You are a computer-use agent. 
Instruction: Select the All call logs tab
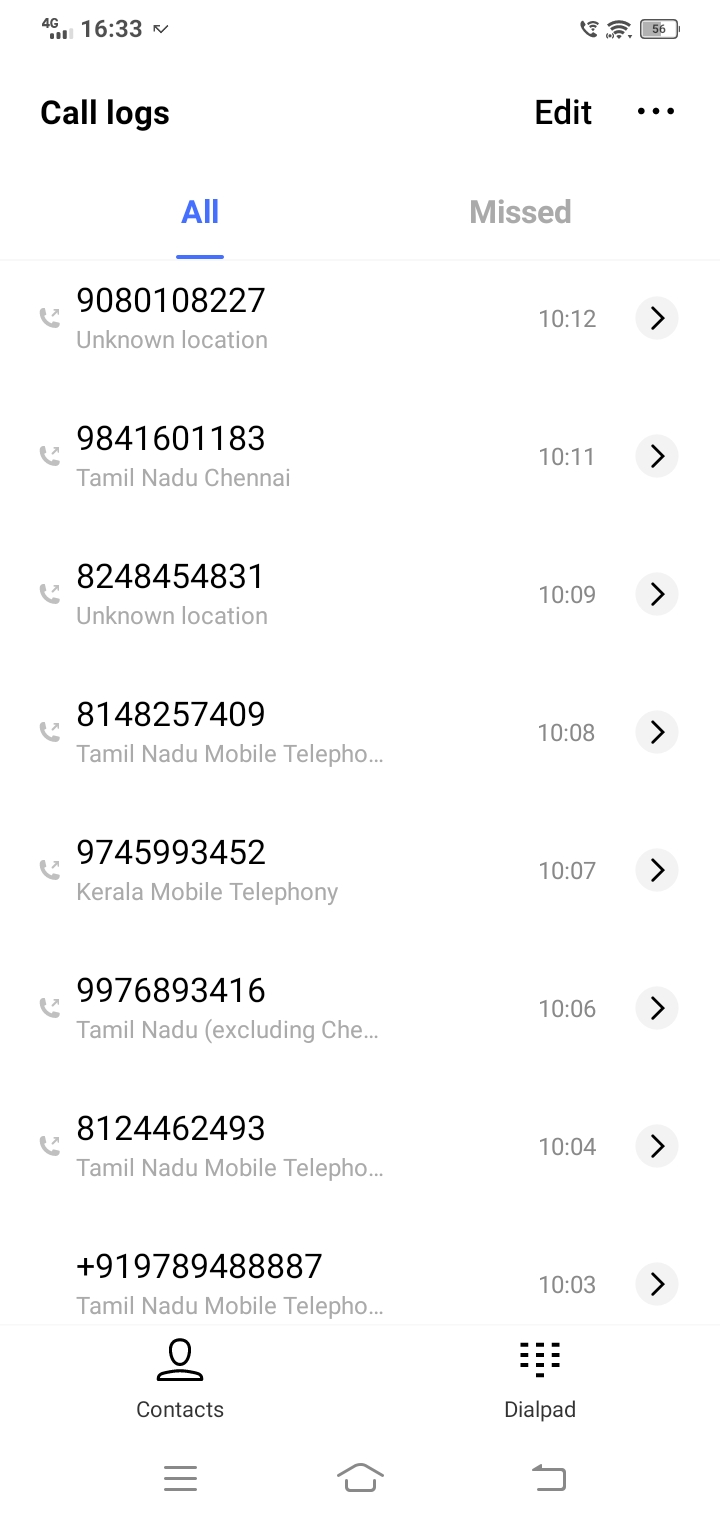200,212
